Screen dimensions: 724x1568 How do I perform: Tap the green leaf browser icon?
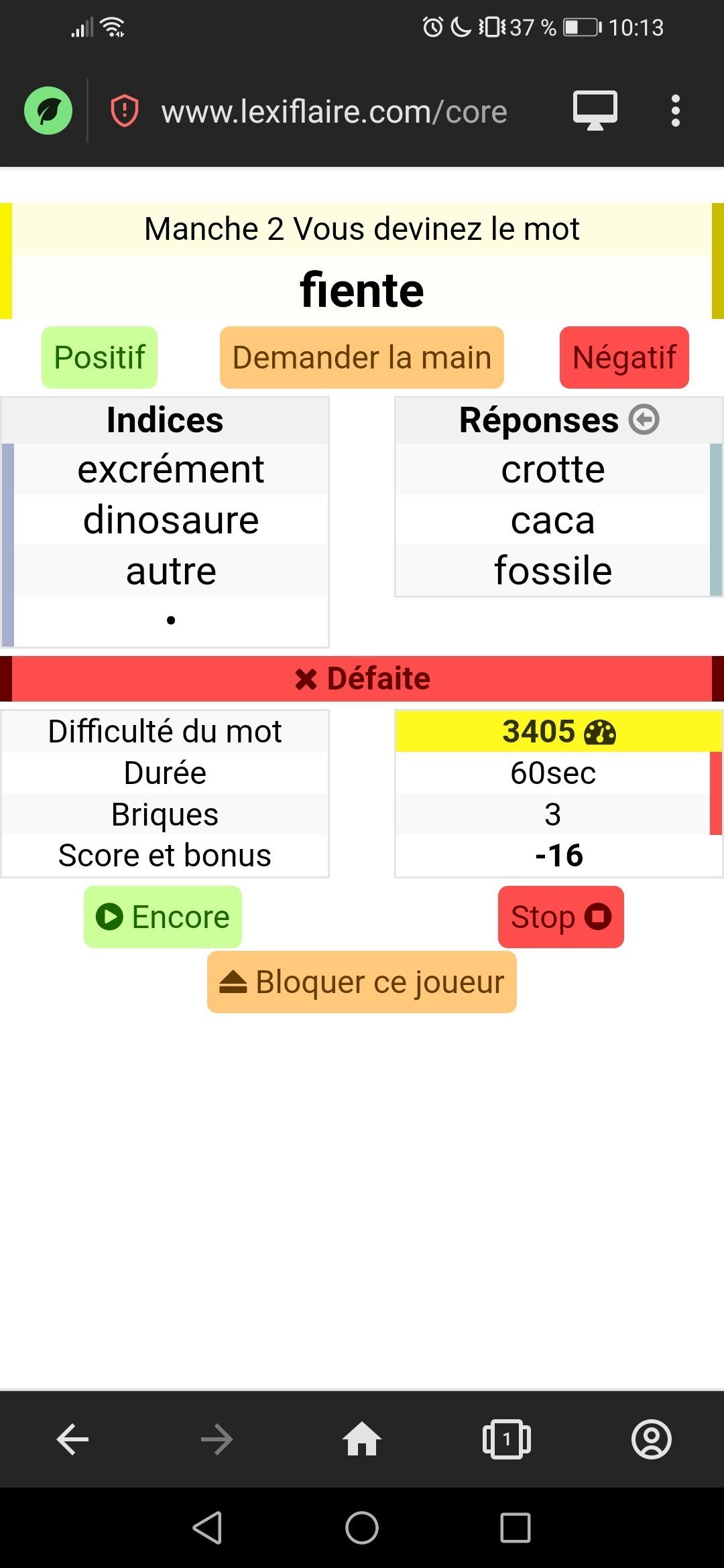[x=48, y=111]
